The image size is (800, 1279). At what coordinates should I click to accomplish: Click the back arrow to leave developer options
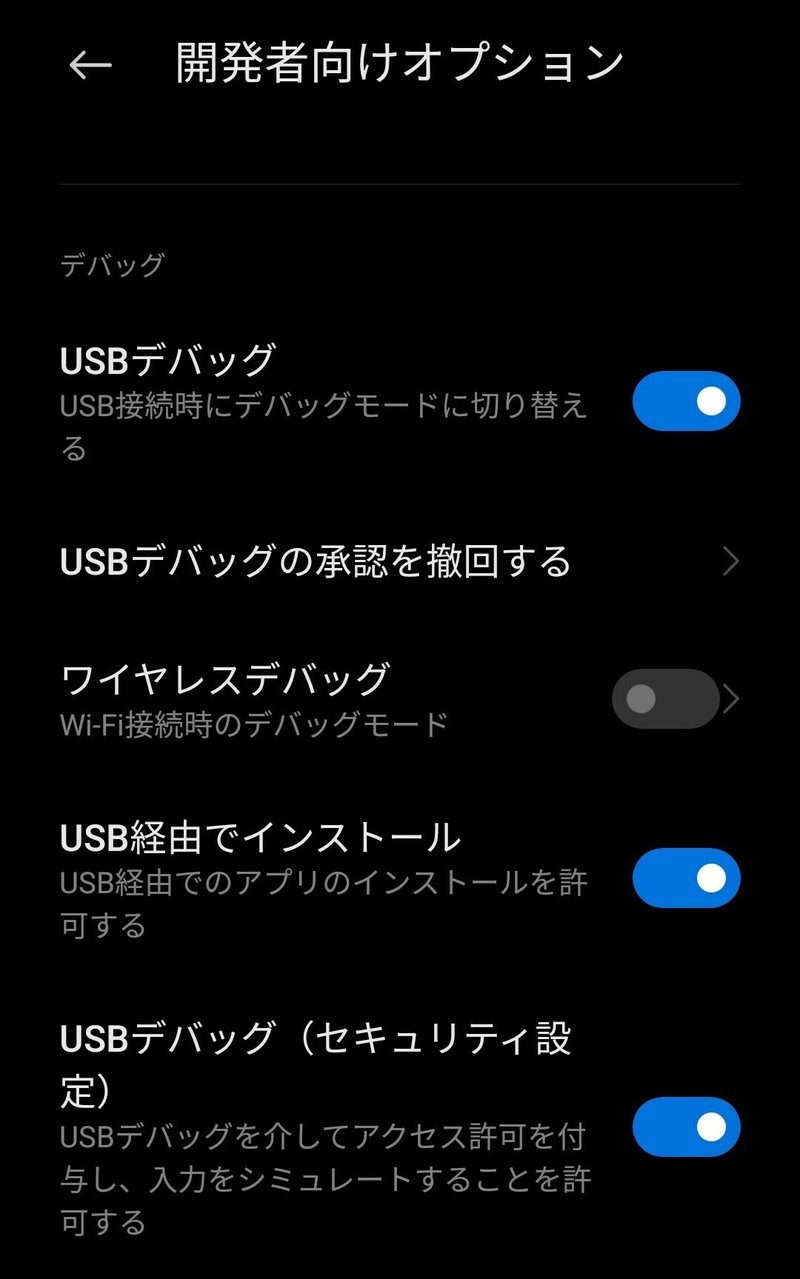(90, 64)
